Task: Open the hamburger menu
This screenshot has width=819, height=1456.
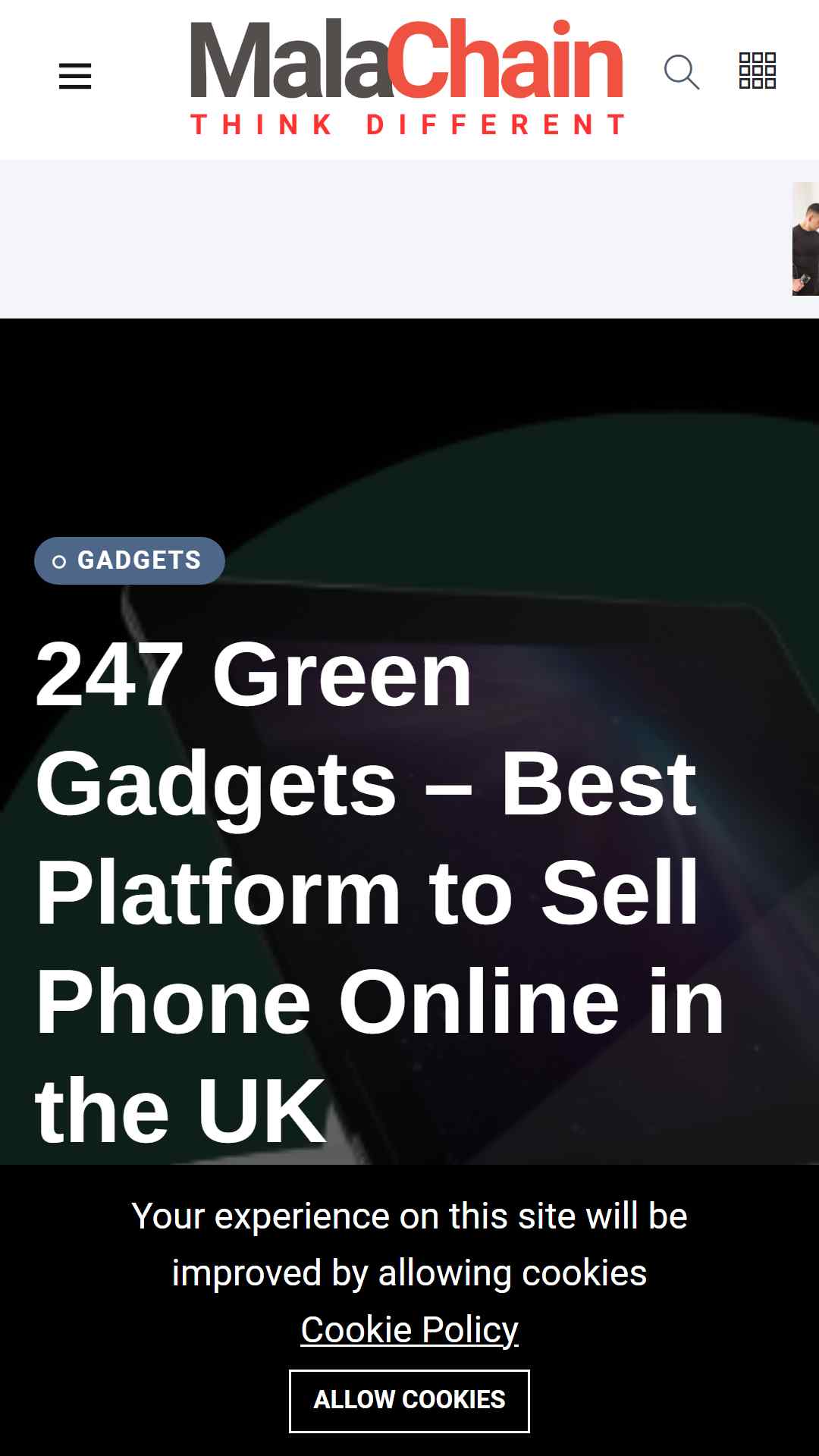Action: (x=75, y=76)
